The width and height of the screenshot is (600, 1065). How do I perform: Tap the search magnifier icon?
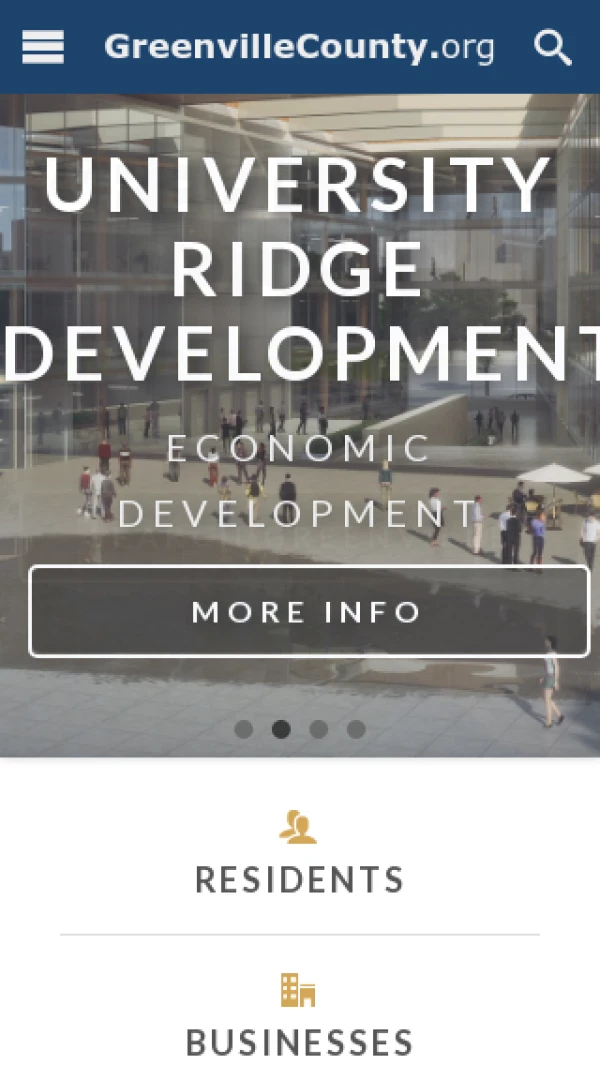[552, 47]
